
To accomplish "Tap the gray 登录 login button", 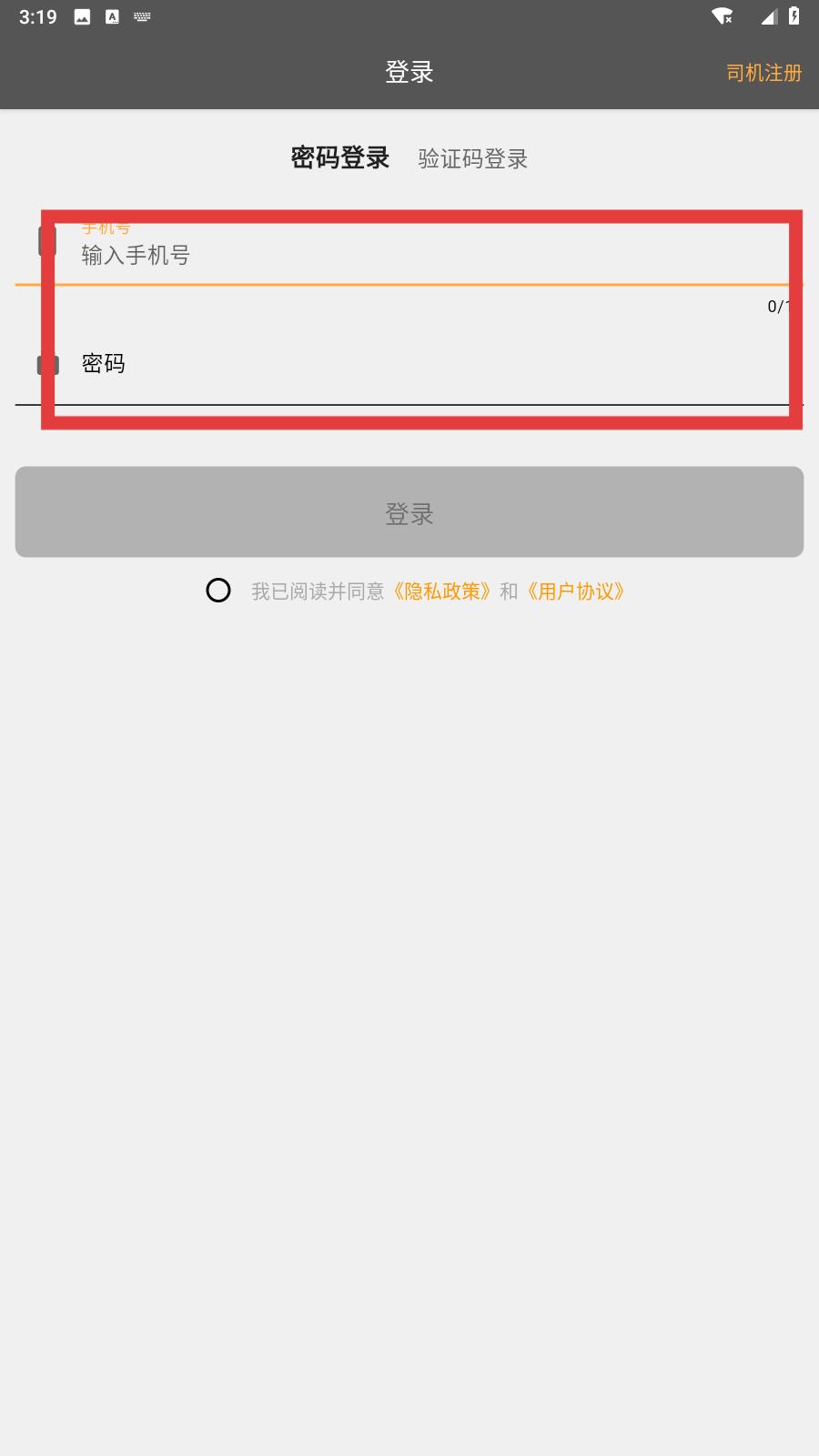I will (x=409, y=512).
